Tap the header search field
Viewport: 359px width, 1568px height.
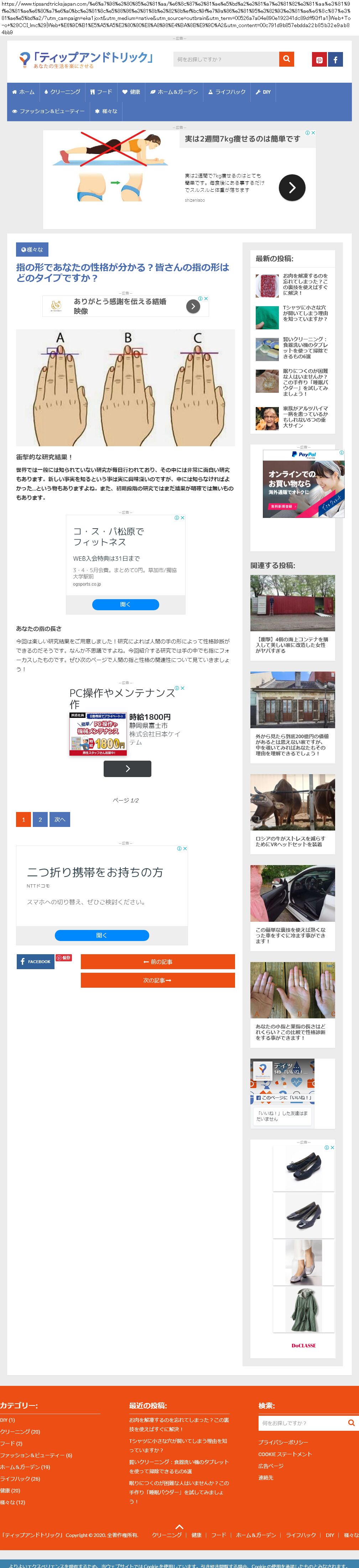coord(226,59)
